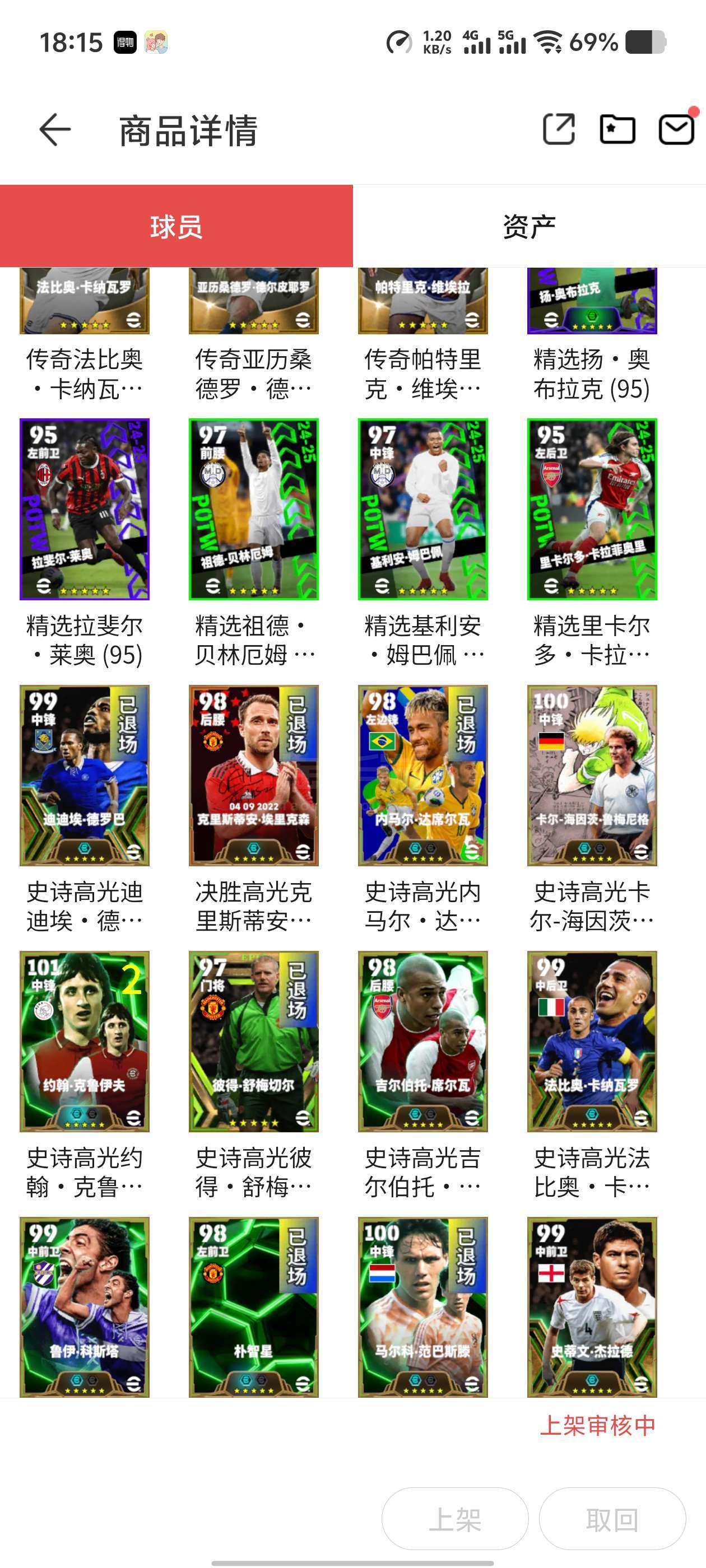This screenshot has height=1568, width=706.
Task: Open 史诗高光约翰·克鲁伊夫 card
Action: point(85,1041)
